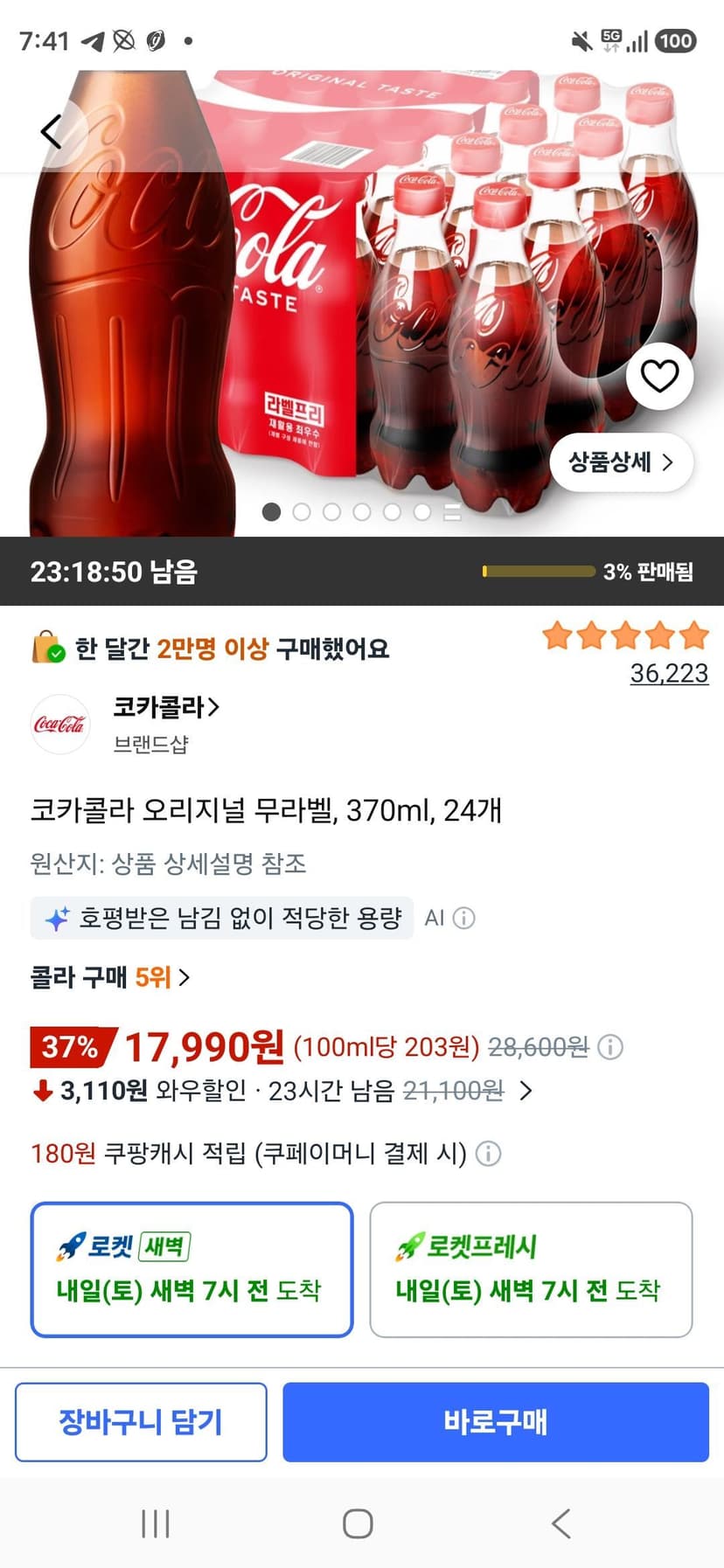Image resolution: width=724 pixels, height=1568 pixels.
Task: Open recent apps from navigation bar
Action: click(156, 1523)
